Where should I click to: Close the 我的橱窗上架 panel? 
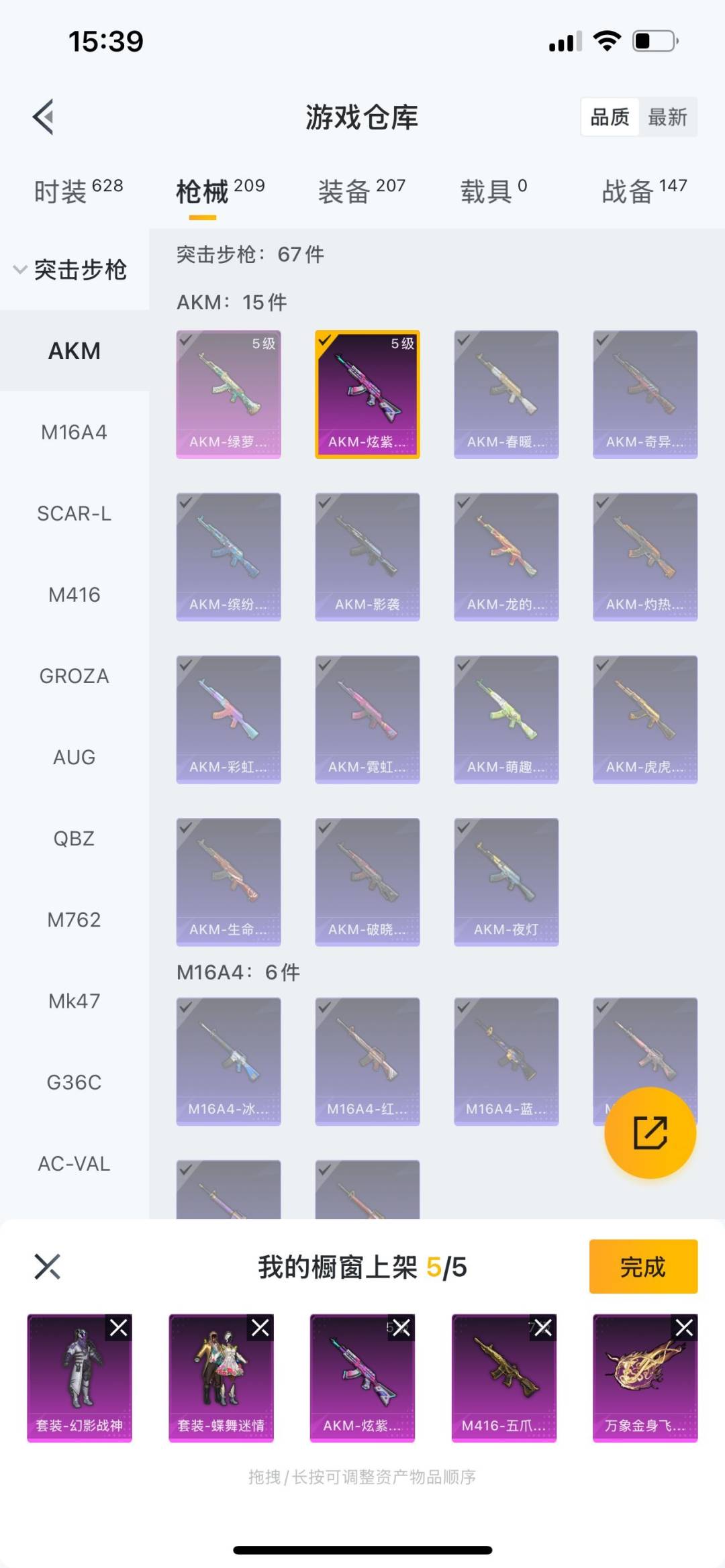47,1267
